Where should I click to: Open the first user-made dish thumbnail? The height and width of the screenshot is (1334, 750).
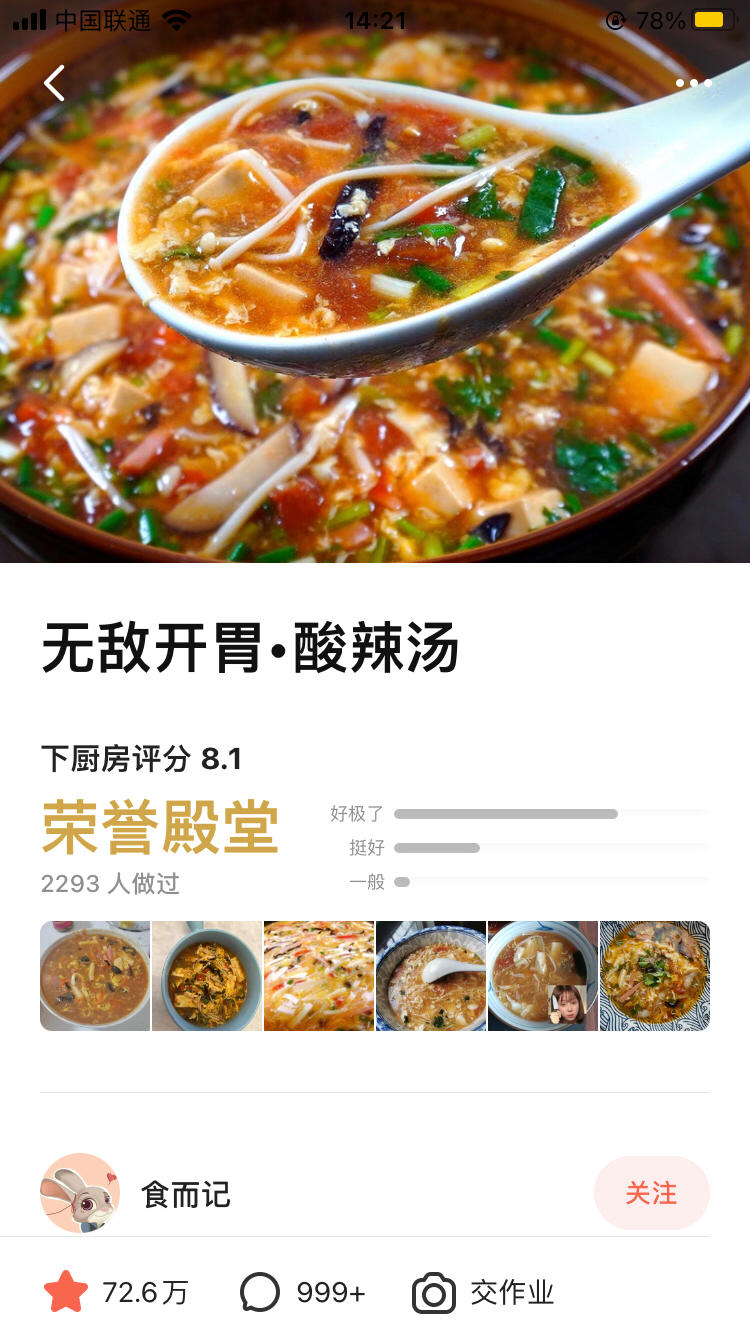94,974
